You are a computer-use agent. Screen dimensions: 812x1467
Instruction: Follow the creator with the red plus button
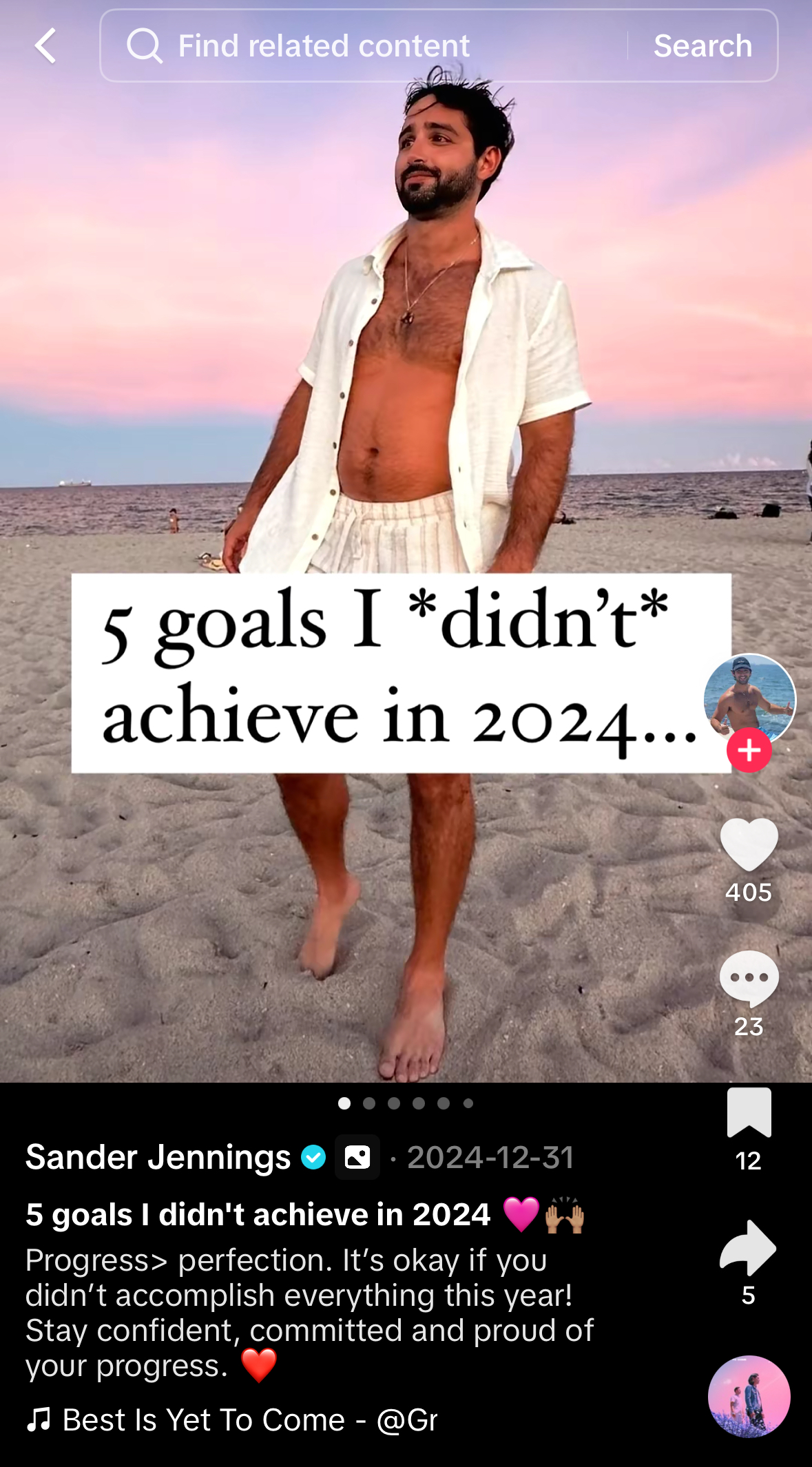[749, 750]
